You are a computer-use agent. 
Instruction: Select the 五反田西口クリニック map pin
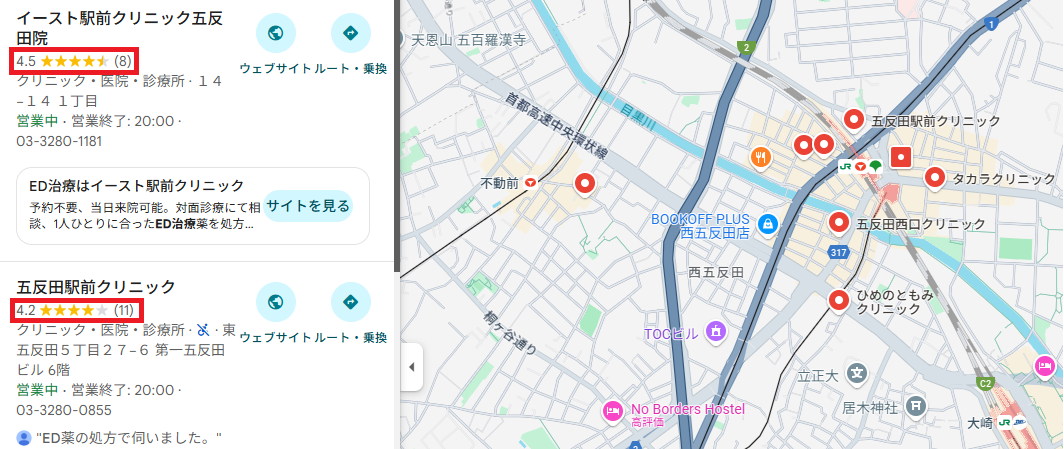coord(839,222)
